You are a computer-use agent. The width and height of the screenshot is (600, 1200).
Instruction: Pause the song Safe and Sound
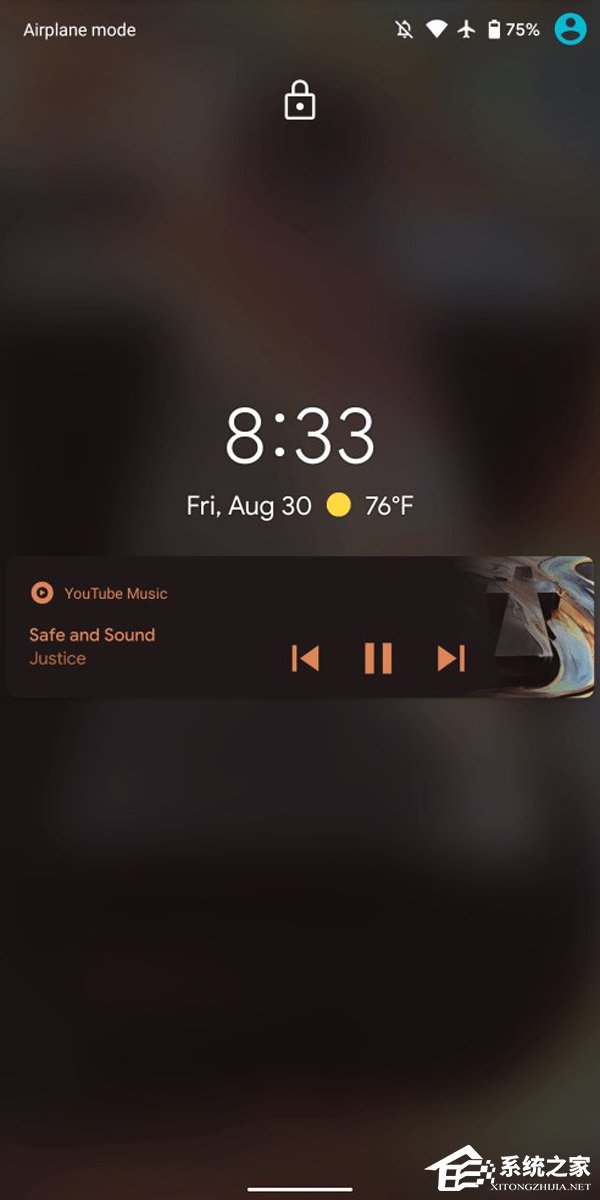[378, 658]
